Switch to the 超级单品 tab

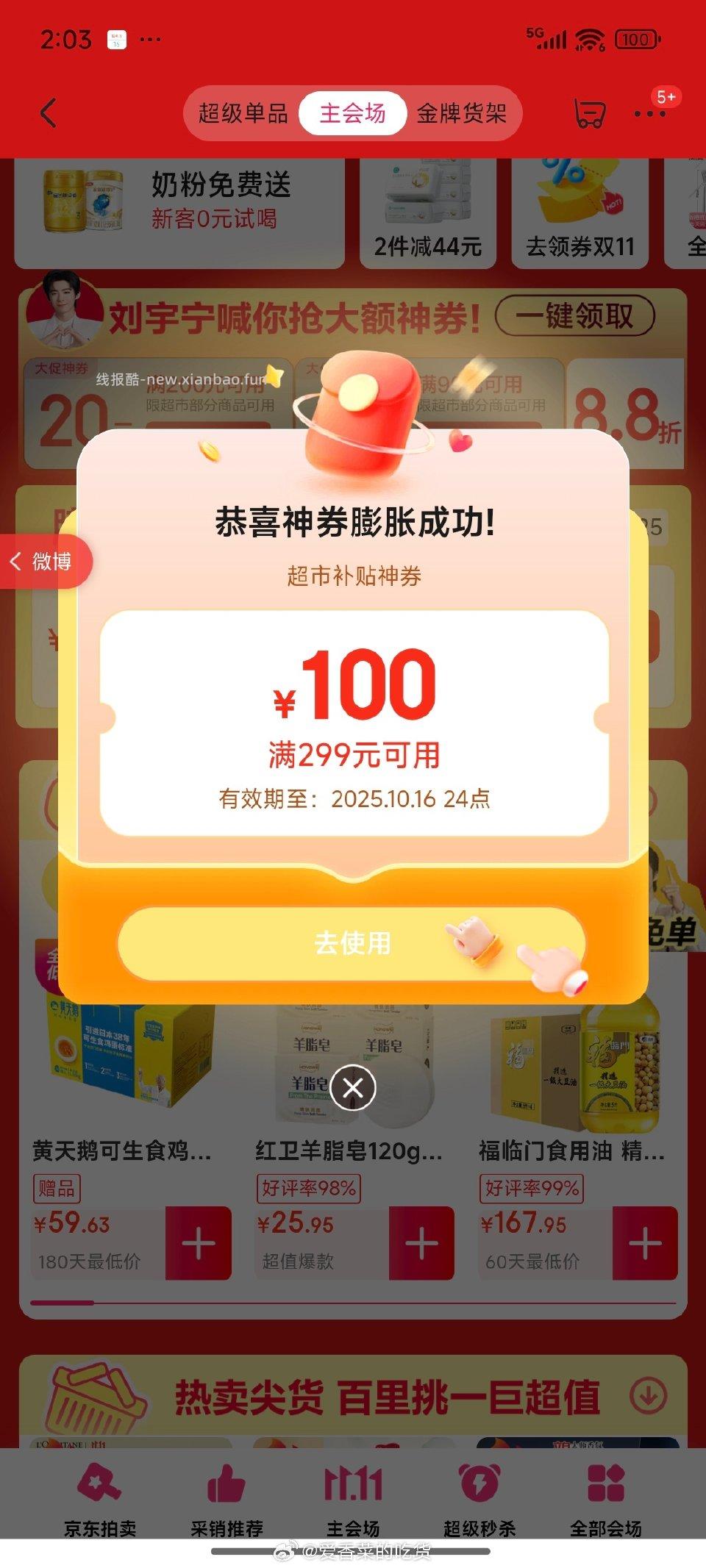[x=241, y=113]
